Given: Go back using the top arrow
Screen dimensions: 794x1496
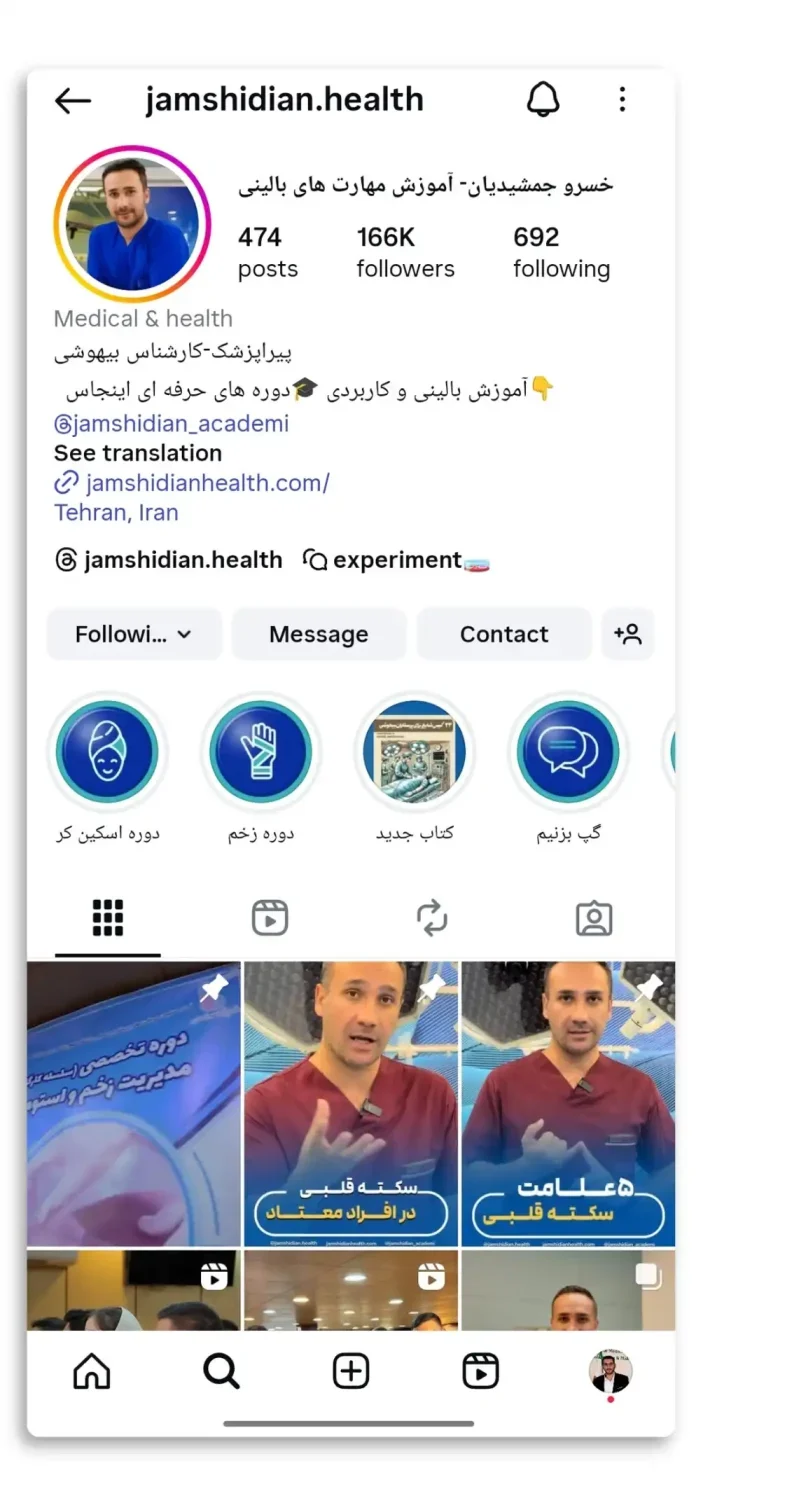Looking at the screenshot, I should pyautogui.click(x=73, y=100).
